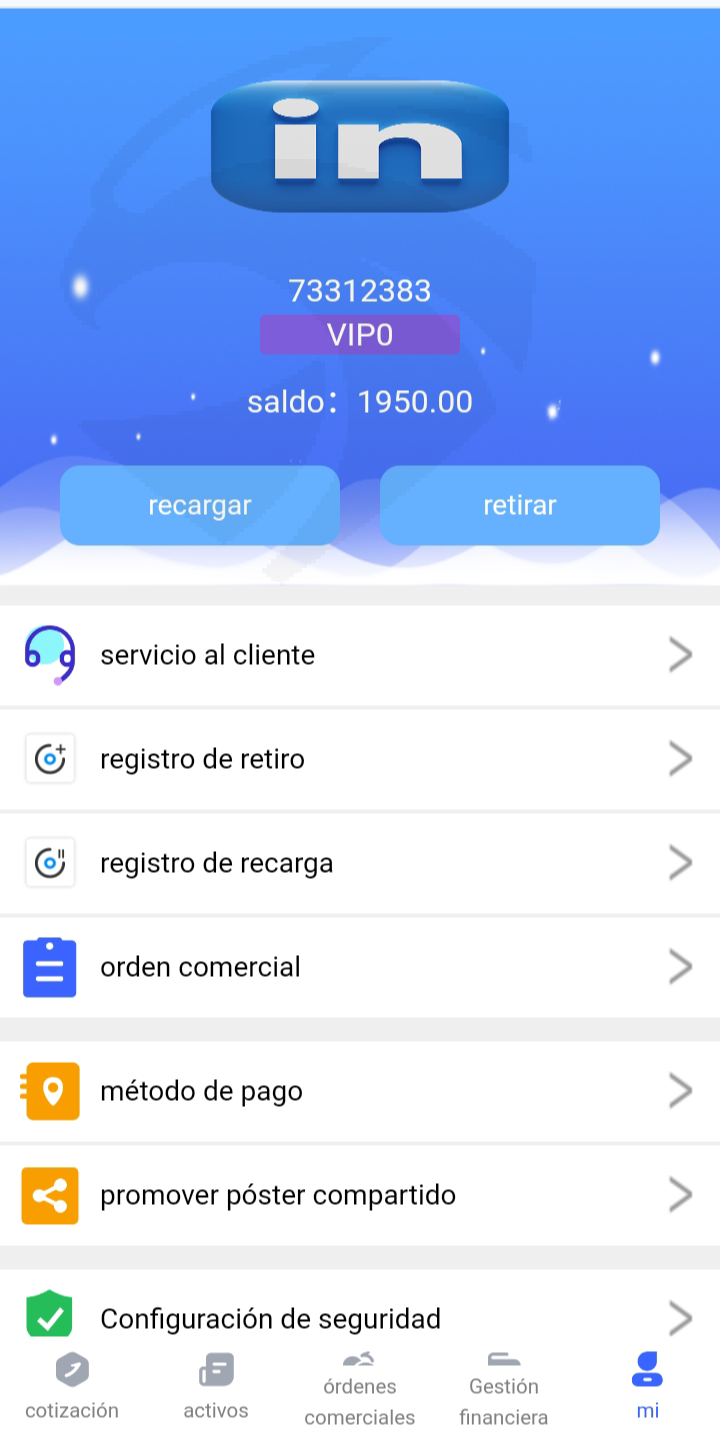Open método de pago
The width and height of the screenshot is (720, 1432).
click(x=360, y=1091)
